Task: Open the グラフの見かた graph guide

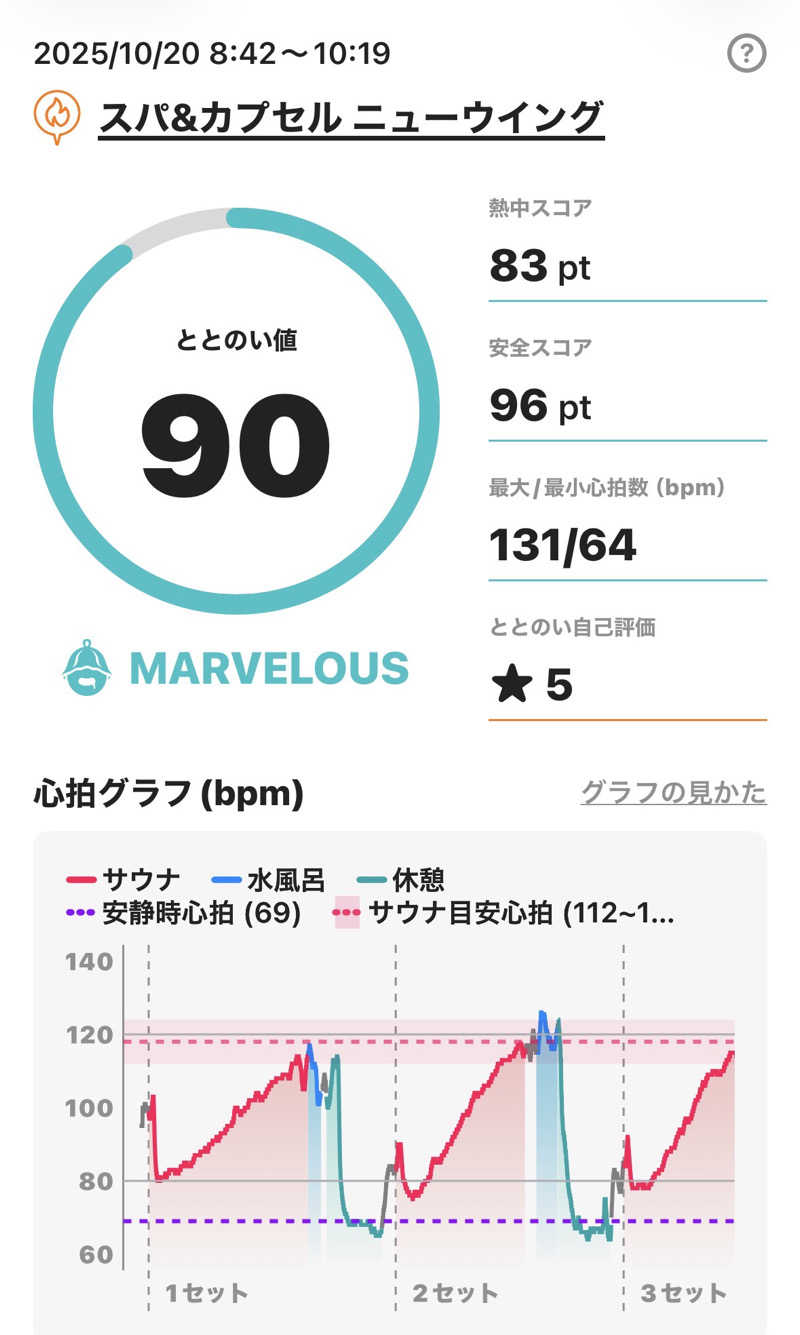Action: pyautogui.click(x=673, y=793)
